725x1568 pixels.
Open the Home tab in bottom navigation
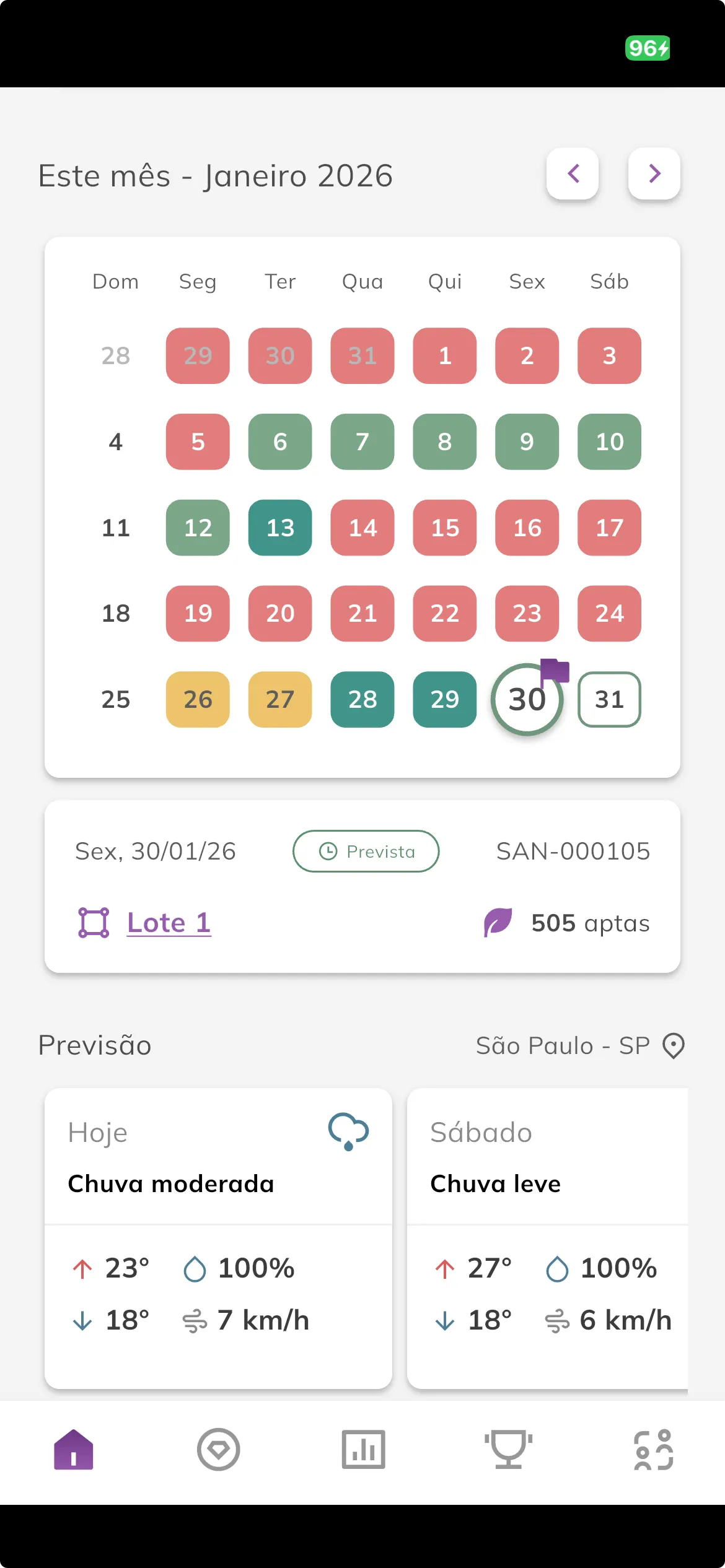point(72,1449)
